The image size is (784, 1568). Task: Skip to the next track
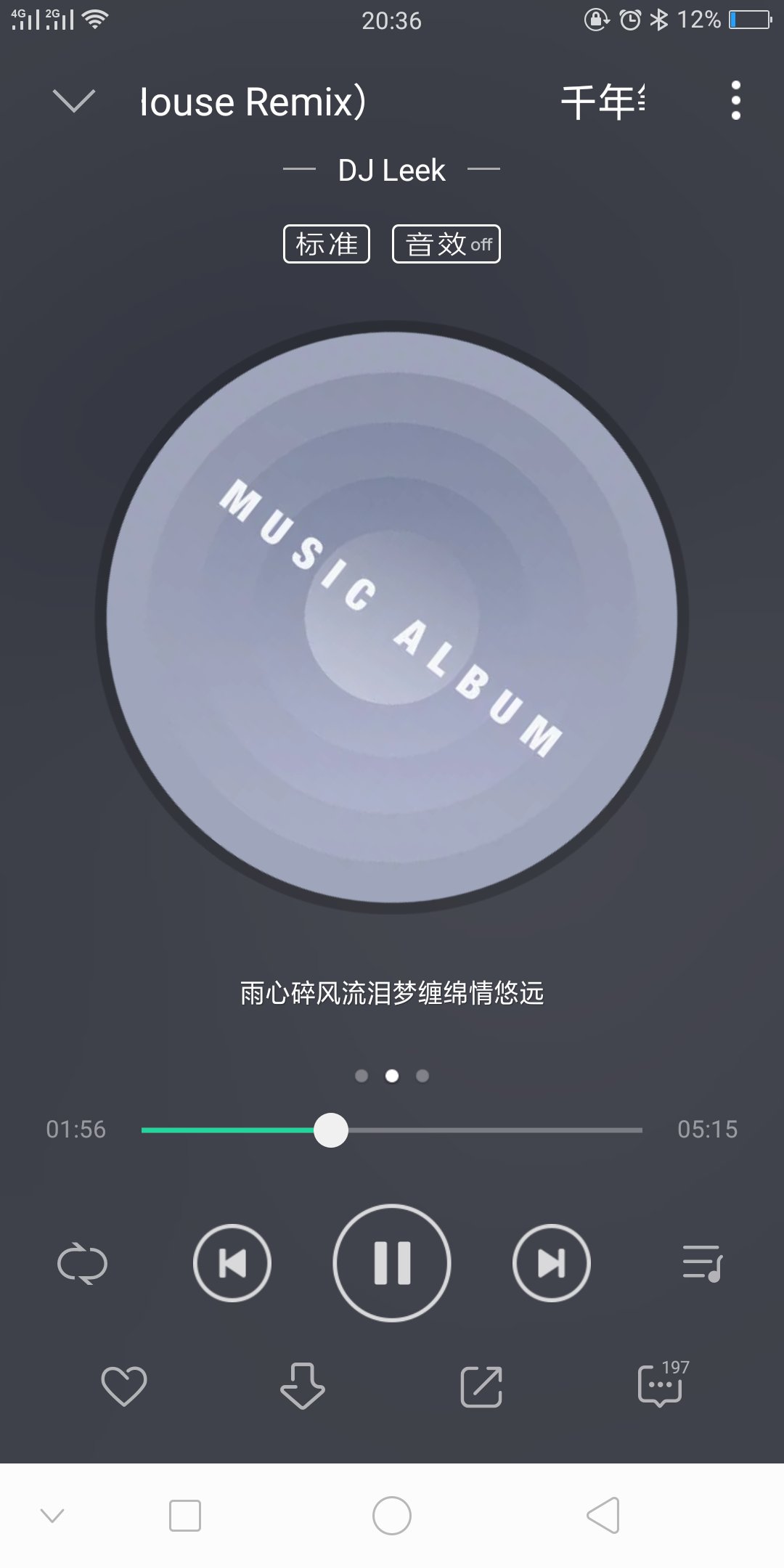coord(552,1263)
